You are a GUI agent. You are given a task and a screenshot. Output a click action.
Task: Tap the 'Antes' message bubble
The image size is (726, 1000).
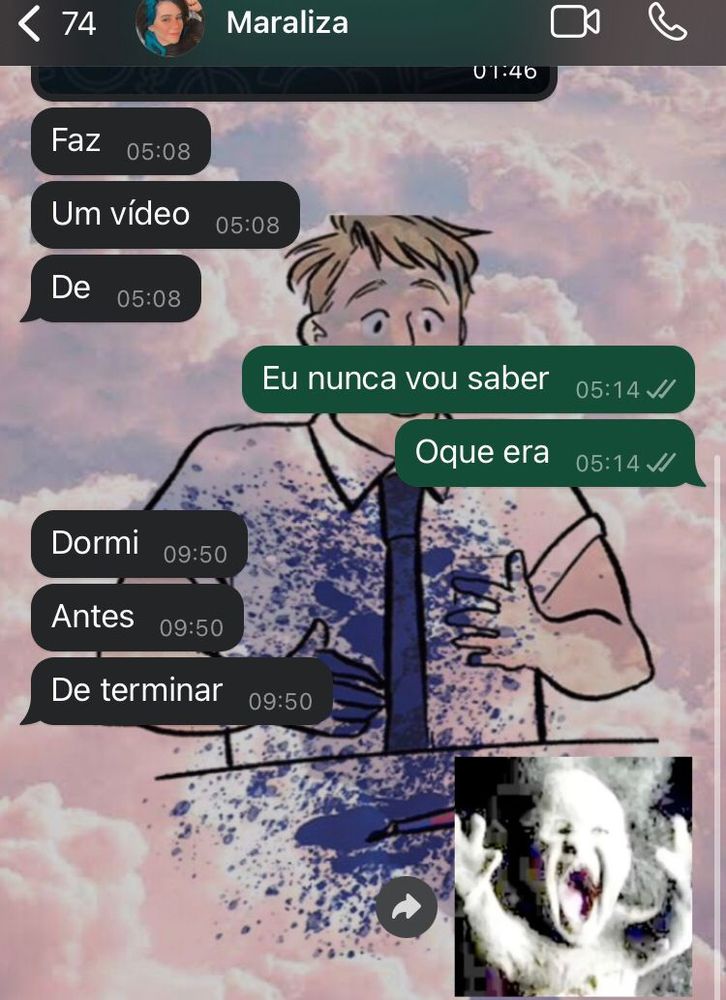pyautogui.click(x=137, y=616)
